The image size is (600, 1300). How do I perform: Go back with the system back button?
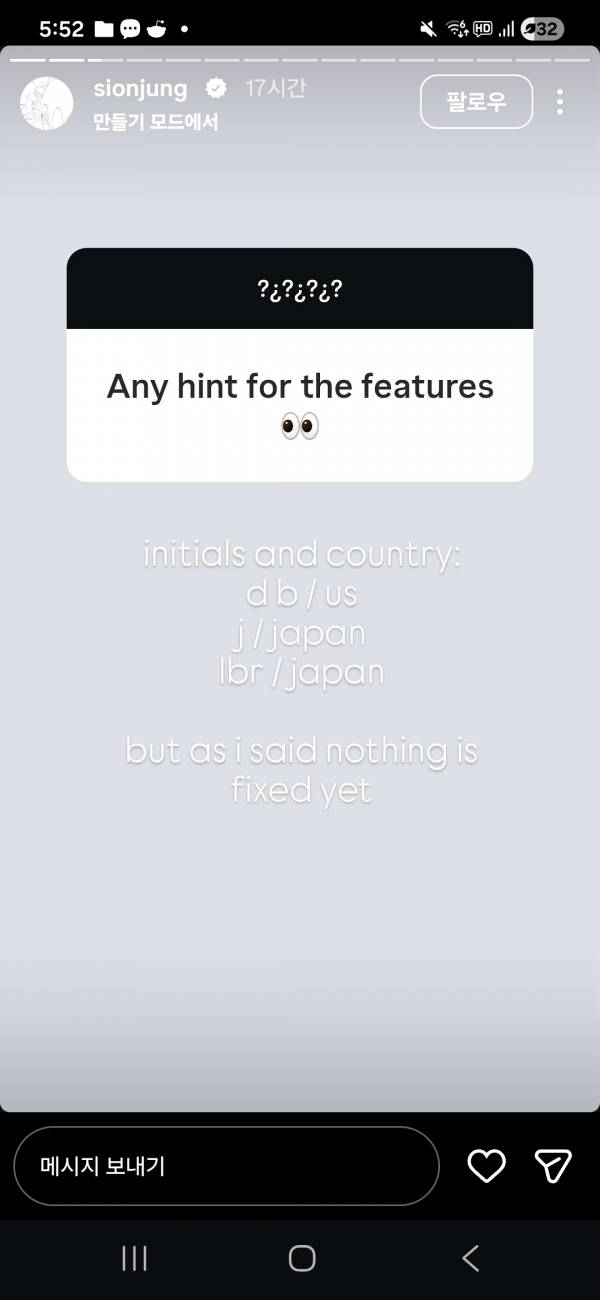(471, 1258)
